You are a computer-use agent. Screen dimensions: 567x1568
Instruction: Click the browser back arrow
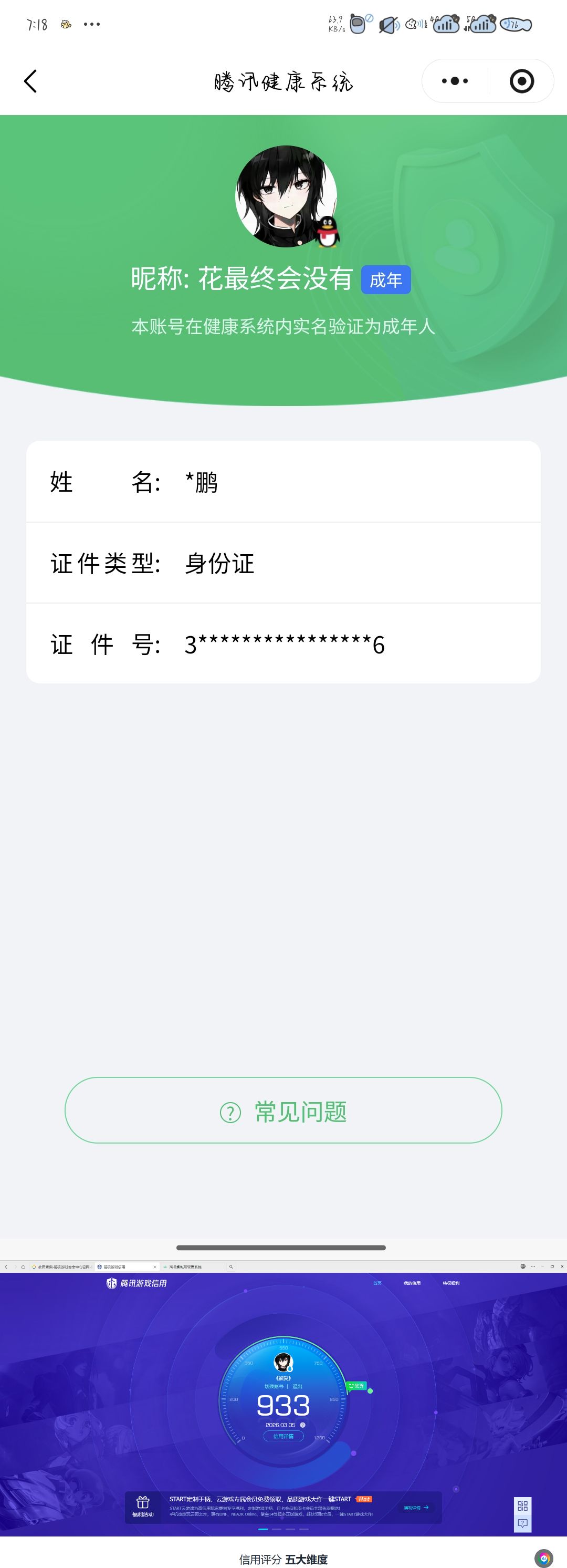click(6, 1266)
